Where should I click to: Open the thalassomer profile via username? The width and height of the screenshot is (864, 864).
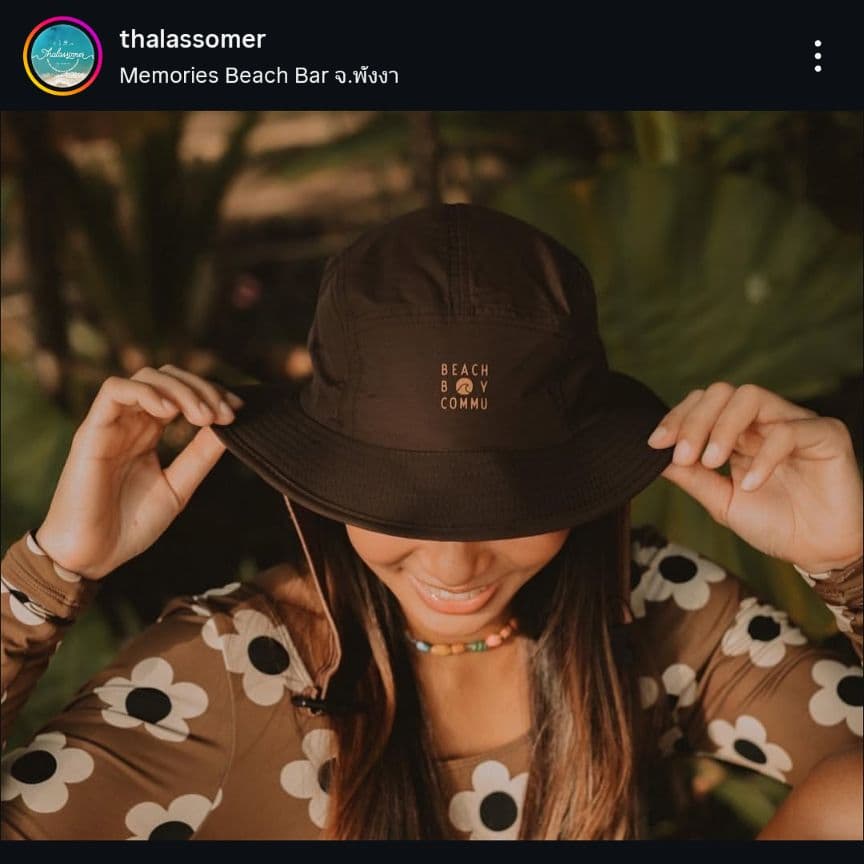click(x=192, y=39)
